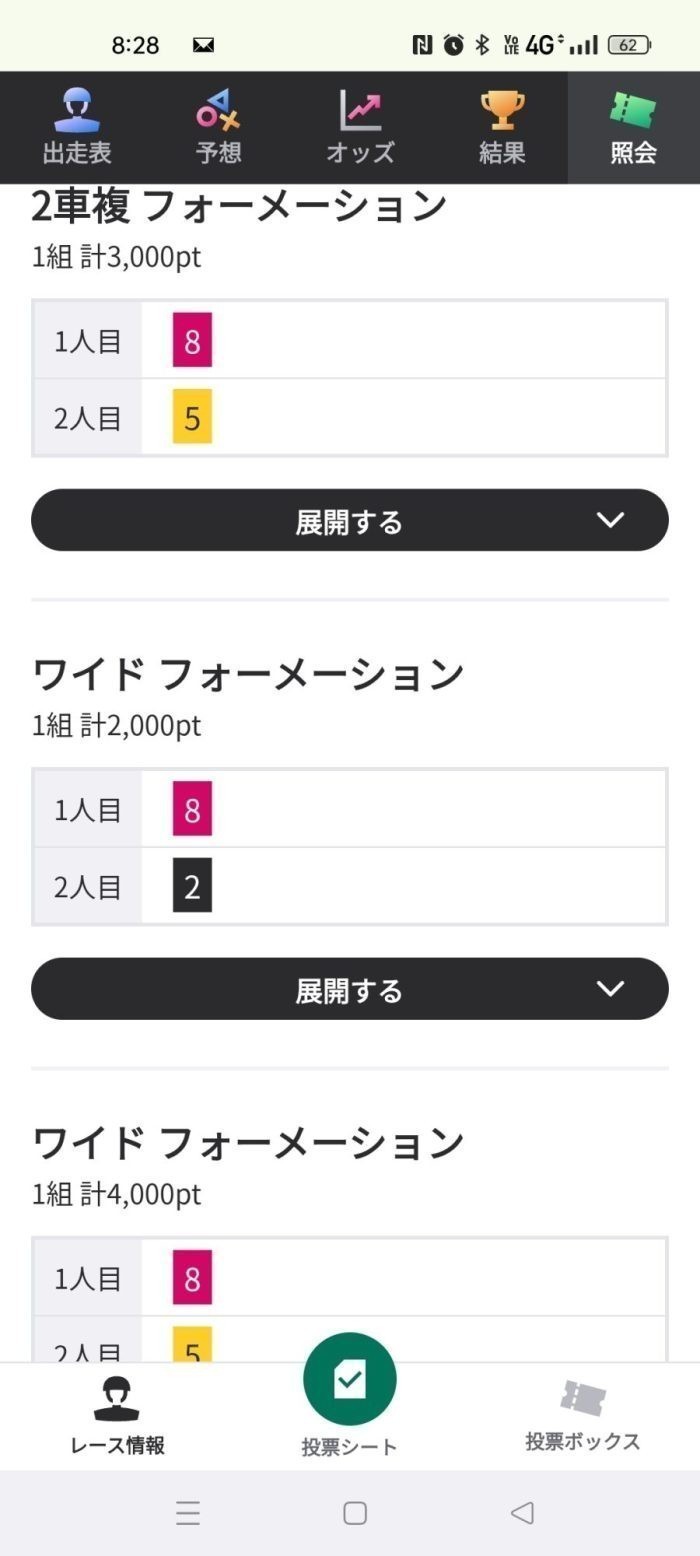
Task: Go to 投票ボックス
Action: (x=582, y=1417)
